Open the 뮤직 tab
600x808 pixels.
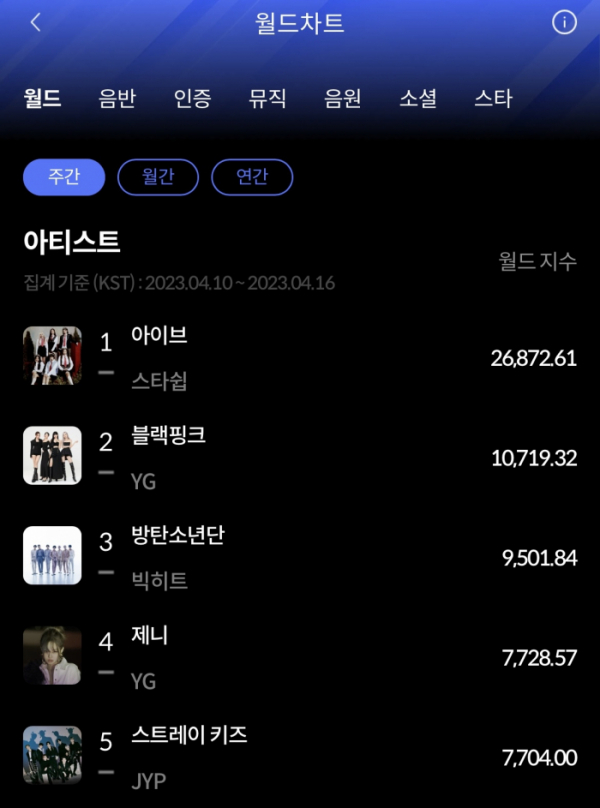click(267, 98)
